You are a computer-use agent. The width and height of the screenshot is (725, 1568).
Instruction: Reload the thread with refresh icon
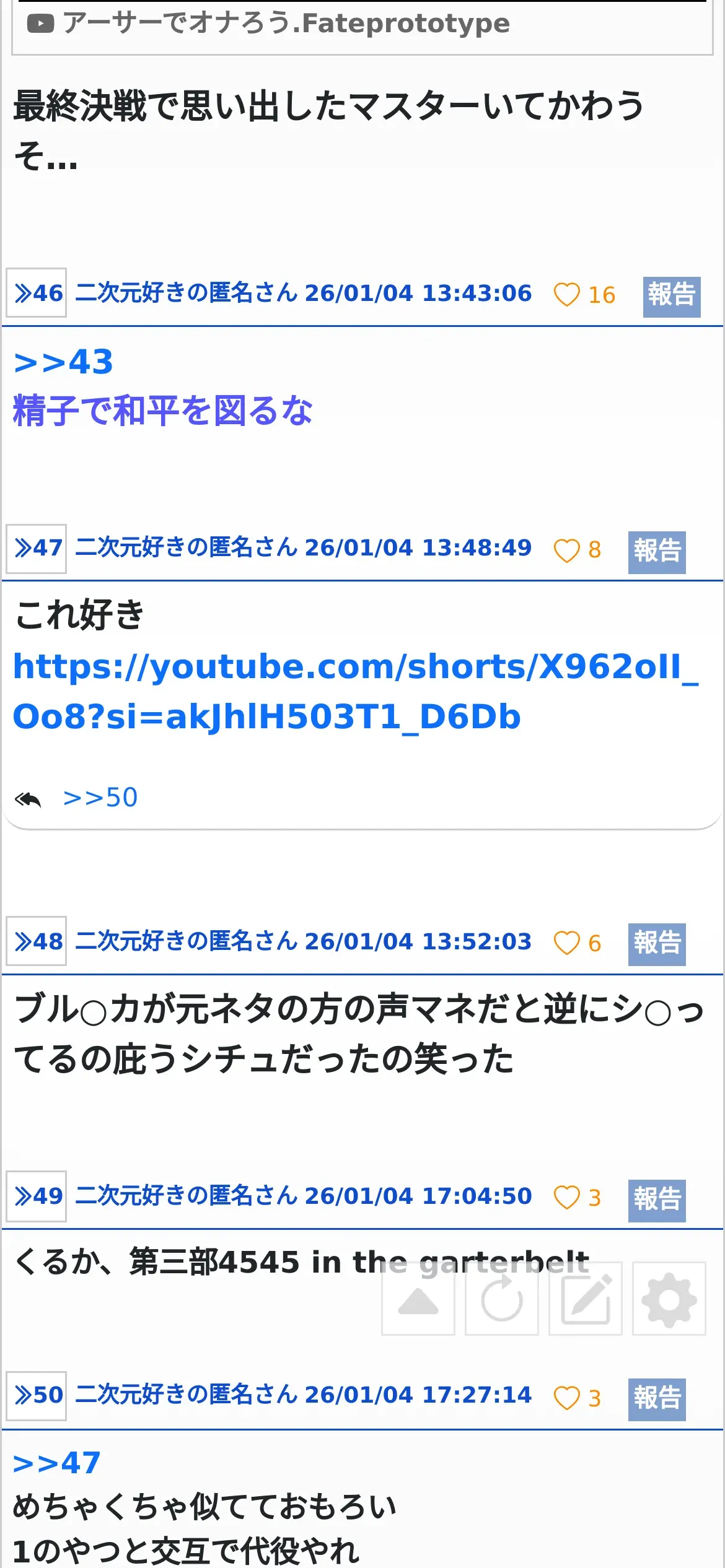point(502,1299)
